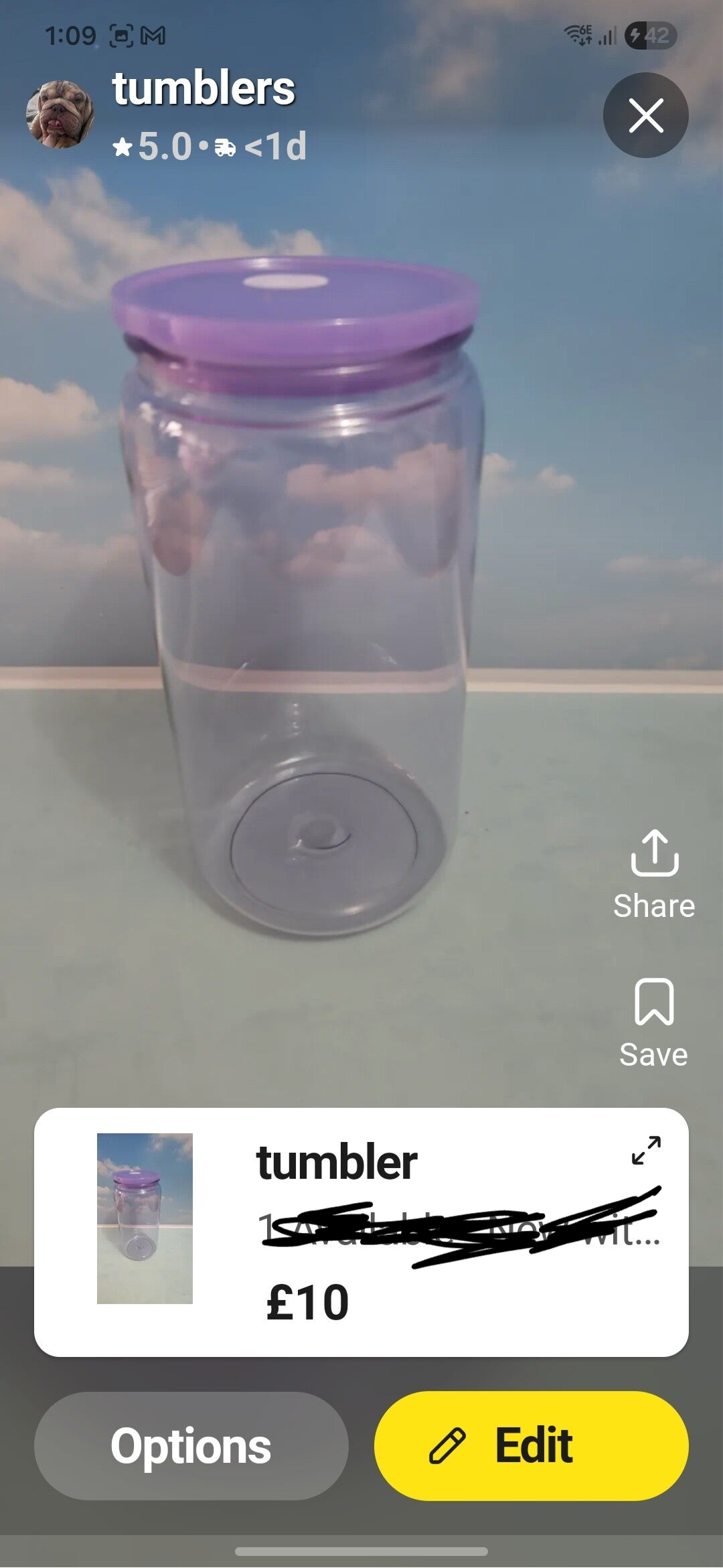Edit the tumbler listing

531,1445
